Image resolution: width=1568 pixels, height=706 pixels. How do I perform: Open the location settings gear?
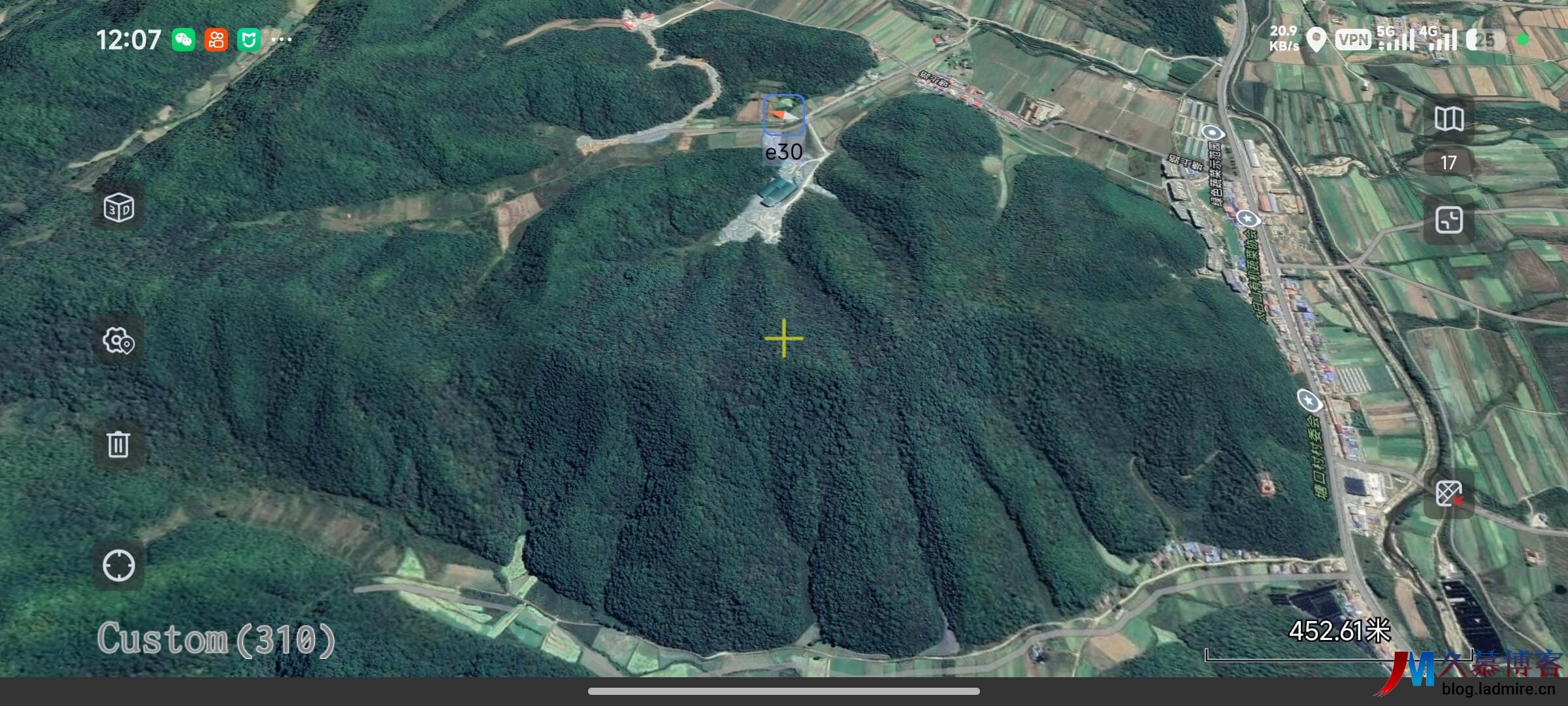[118, 341]
